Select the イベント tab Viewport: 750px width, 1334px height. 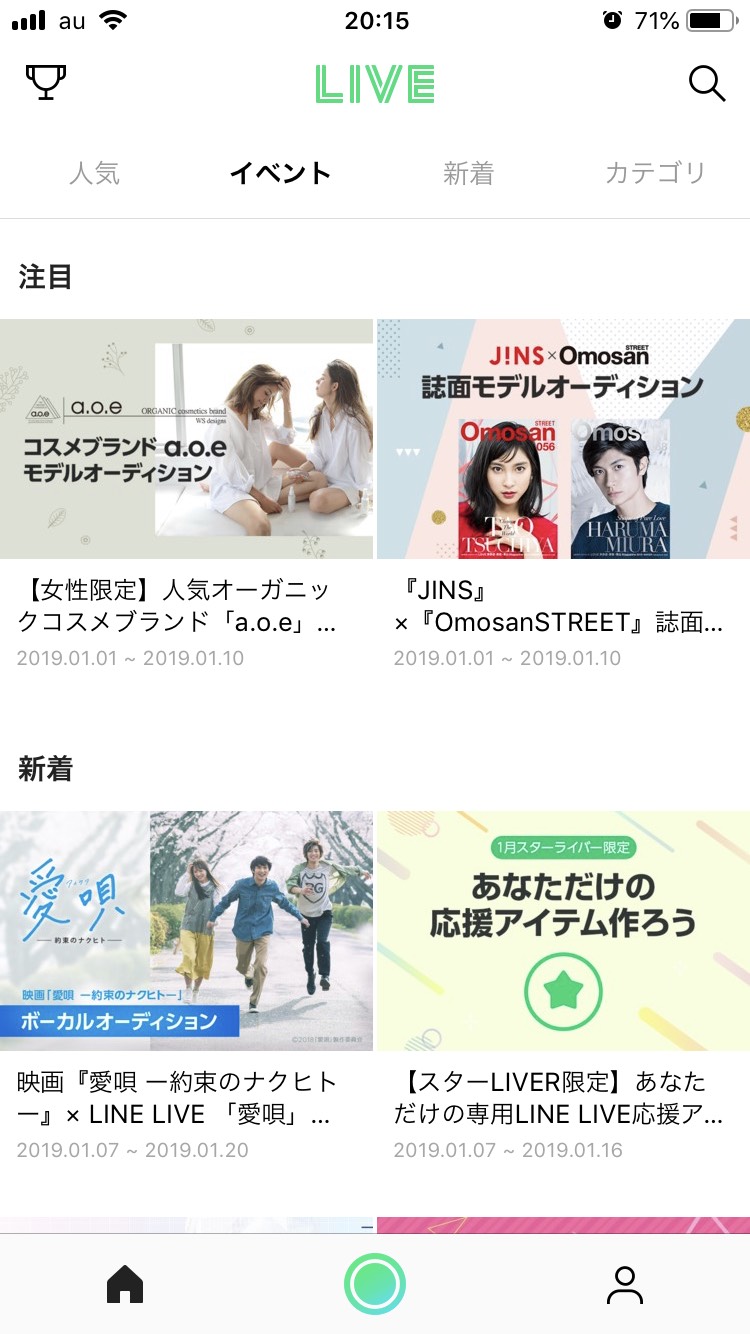[280, 172]
